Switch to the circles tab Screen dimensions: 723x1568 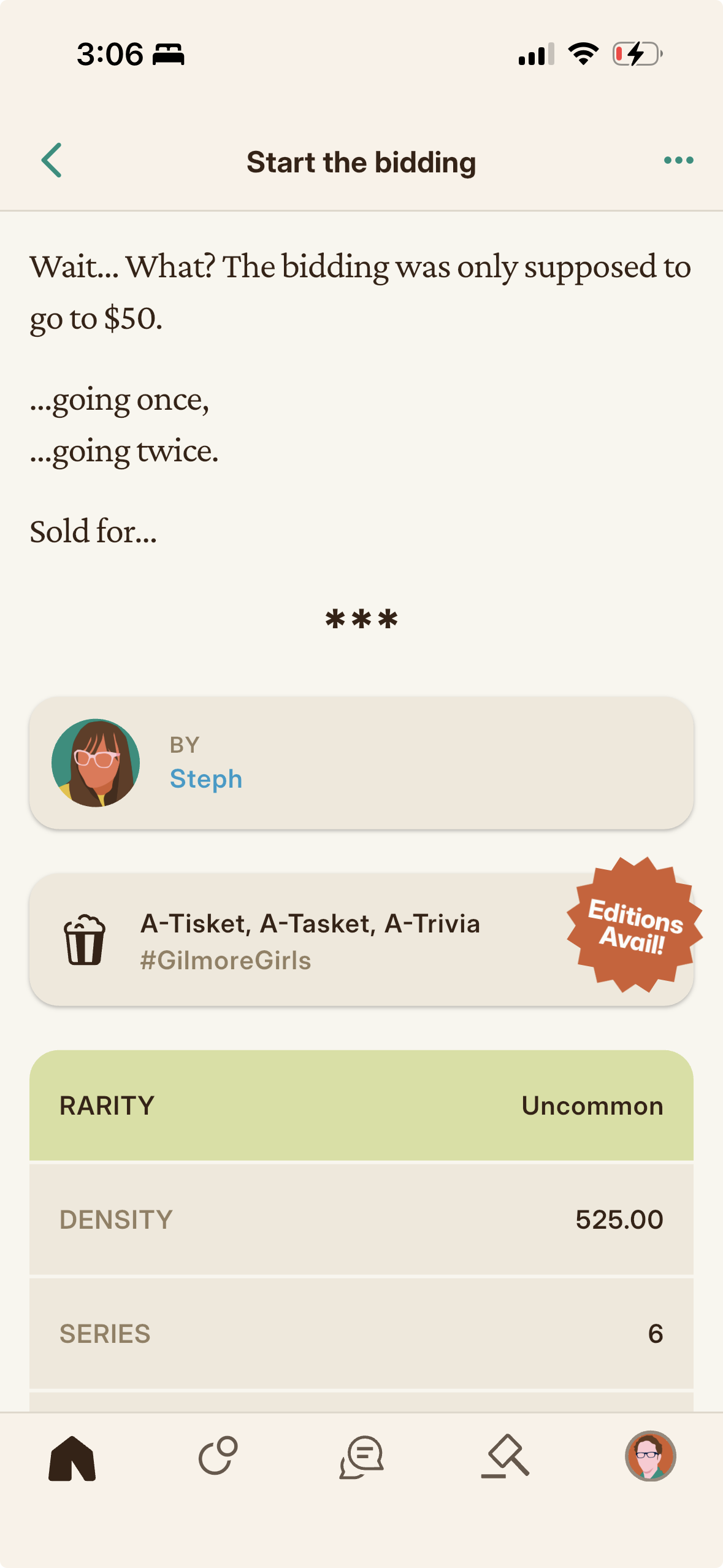[x=217, y=1455]
